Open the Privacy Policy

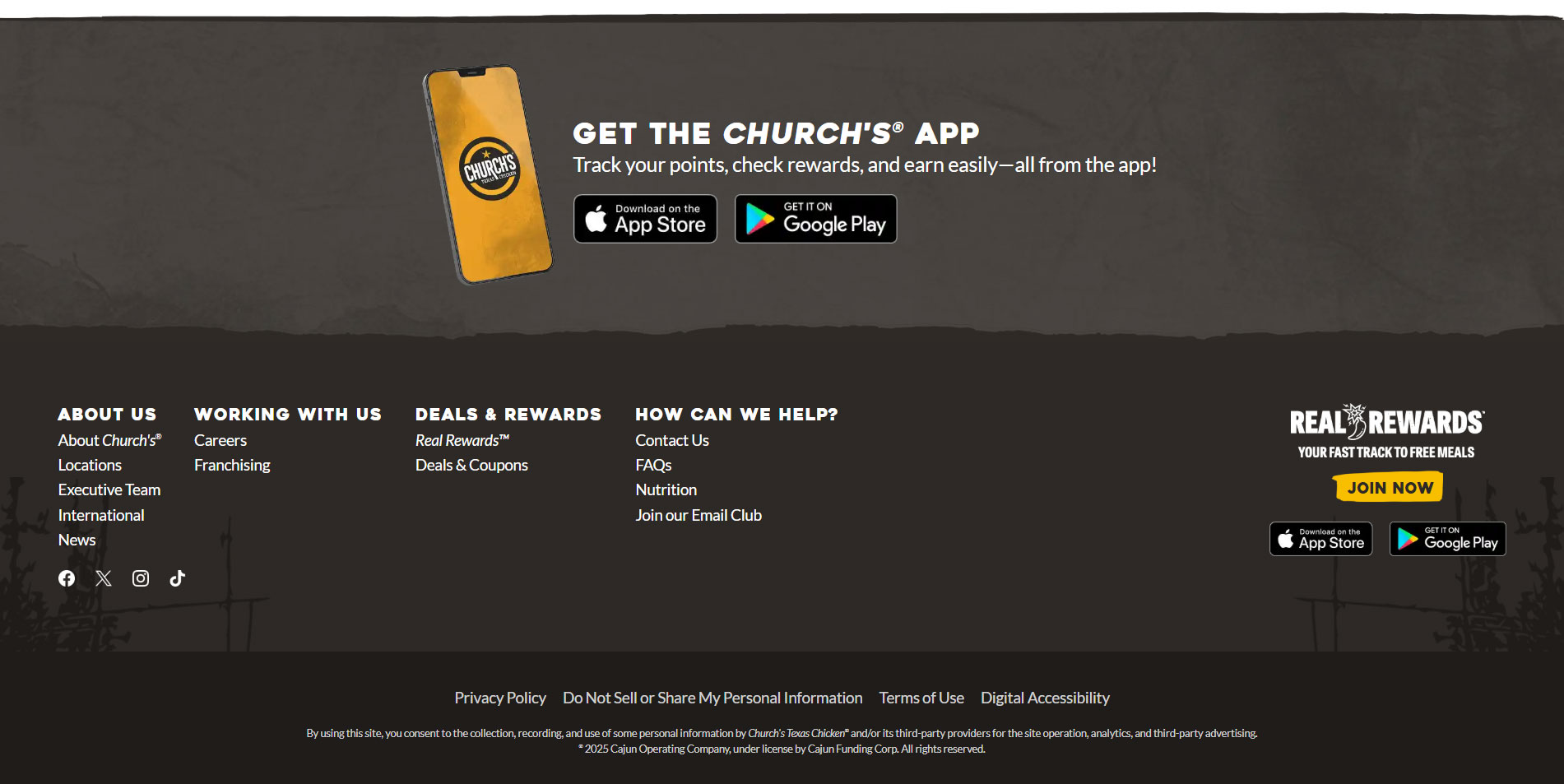(x=500, y=698)
